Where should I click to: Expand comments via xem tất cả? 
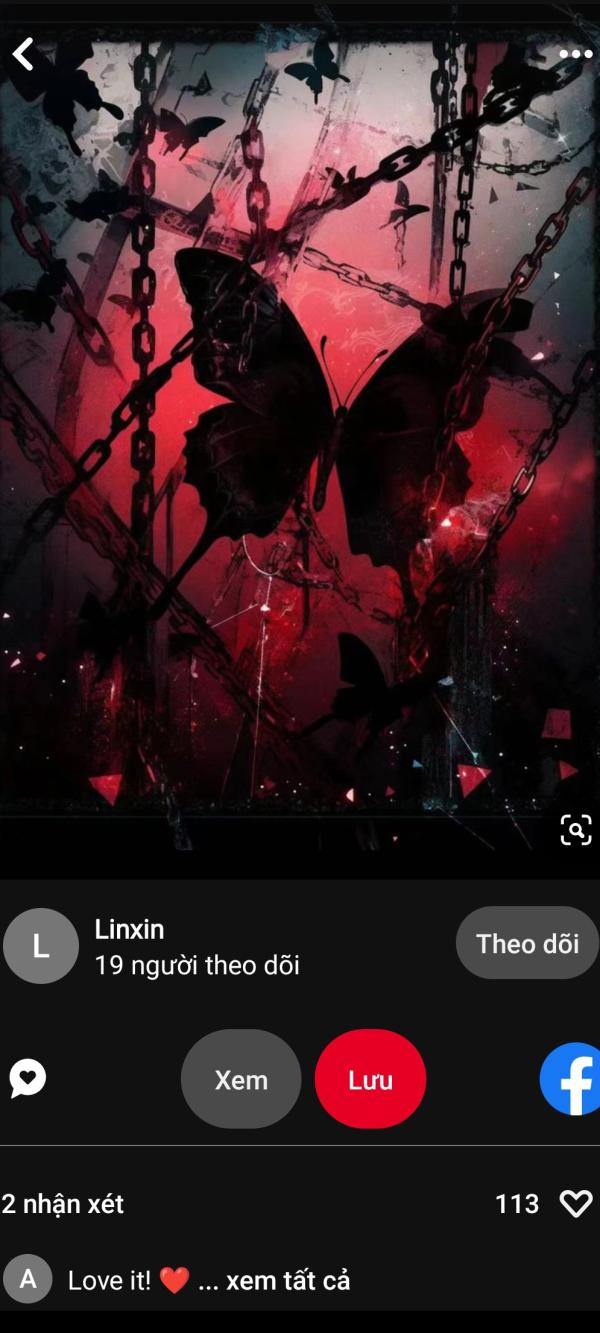coord(288,1280)
